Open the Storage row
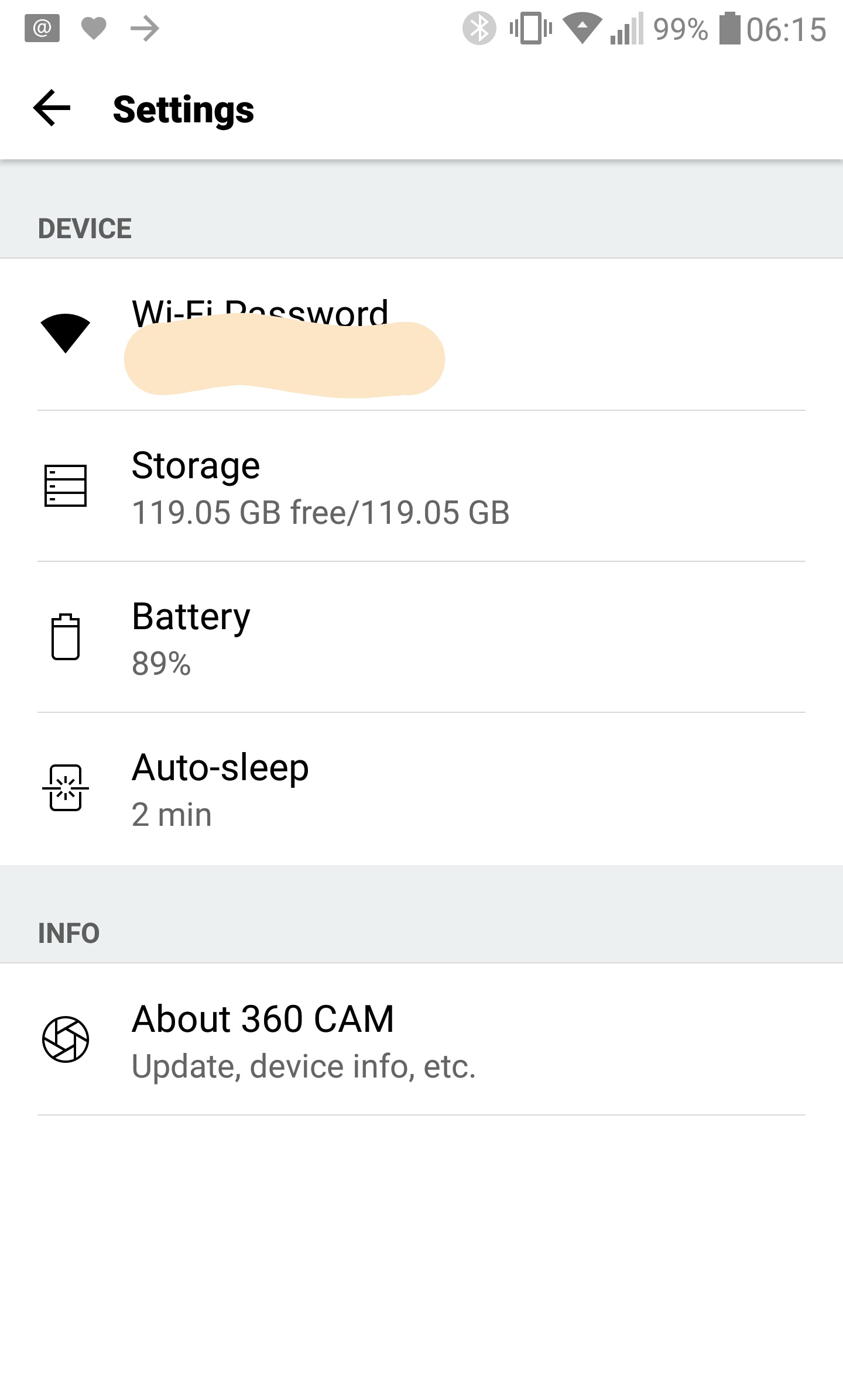The width and height of the screenshot is (843, 1400). click(x=421, y=486)
